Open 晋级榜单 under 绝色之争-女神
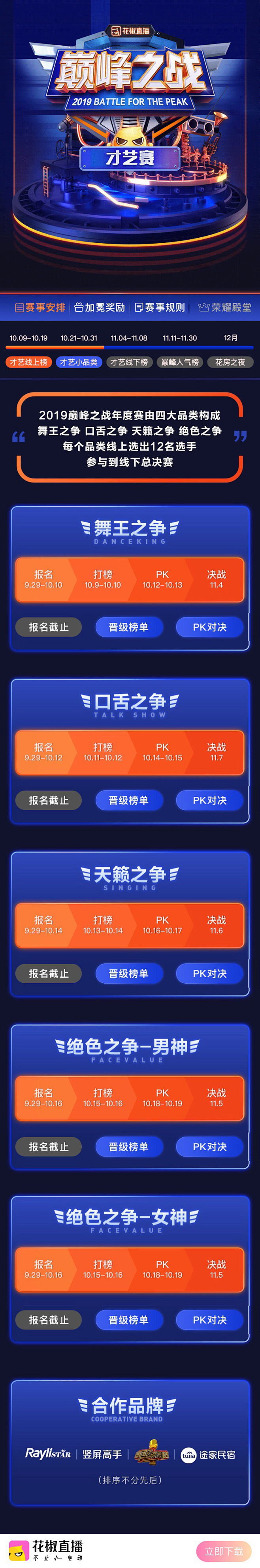 click(128, 1320)
